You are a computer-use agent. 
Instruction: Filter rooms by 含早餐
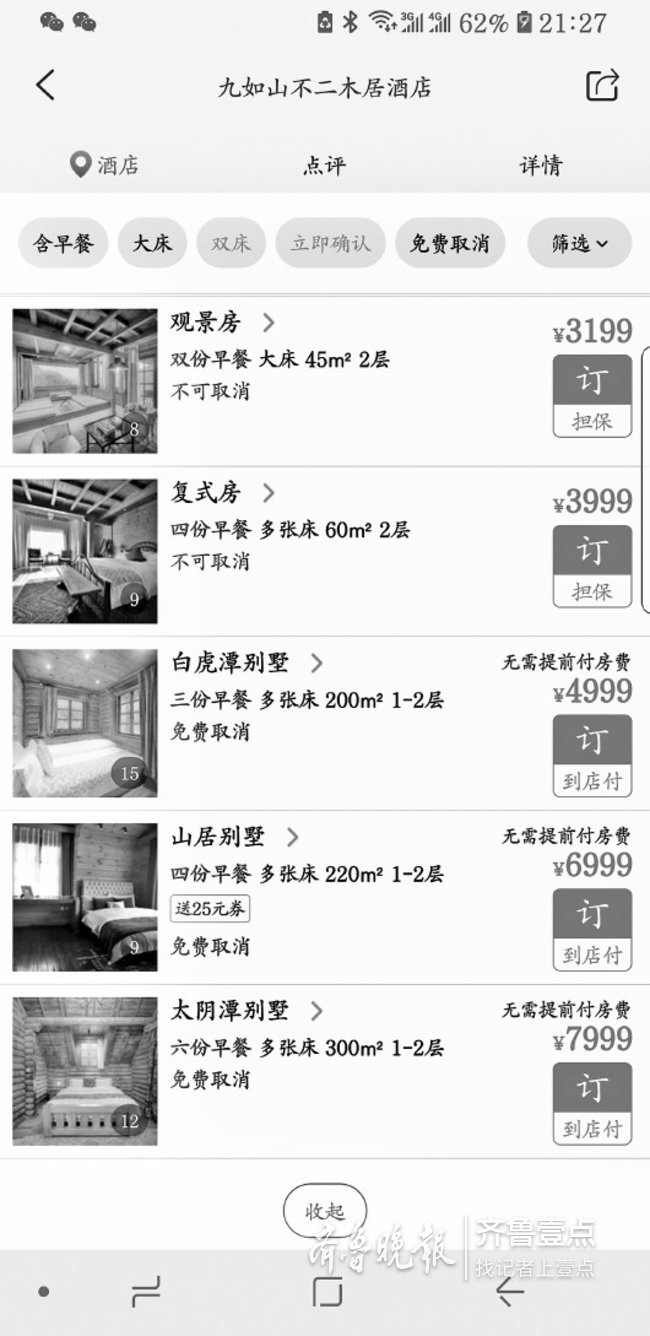click(63, 243)
